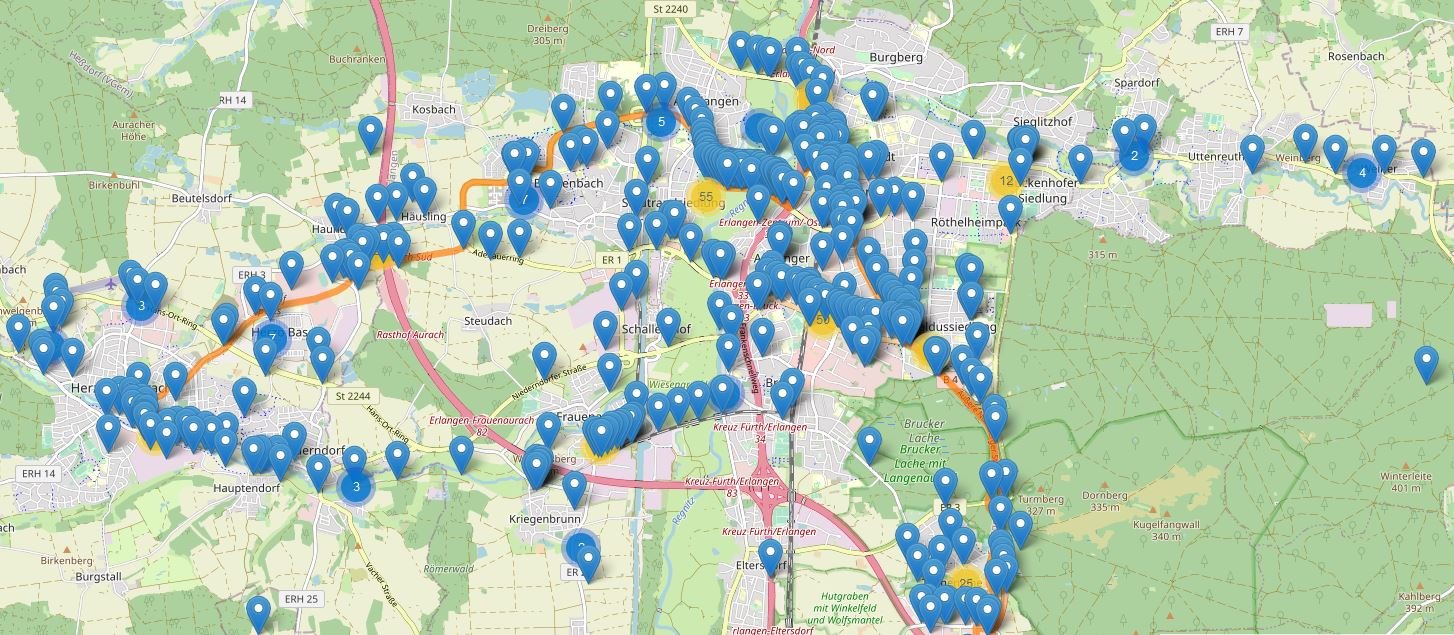Tap the pin below Burgberg label

[x=874, y=99]
